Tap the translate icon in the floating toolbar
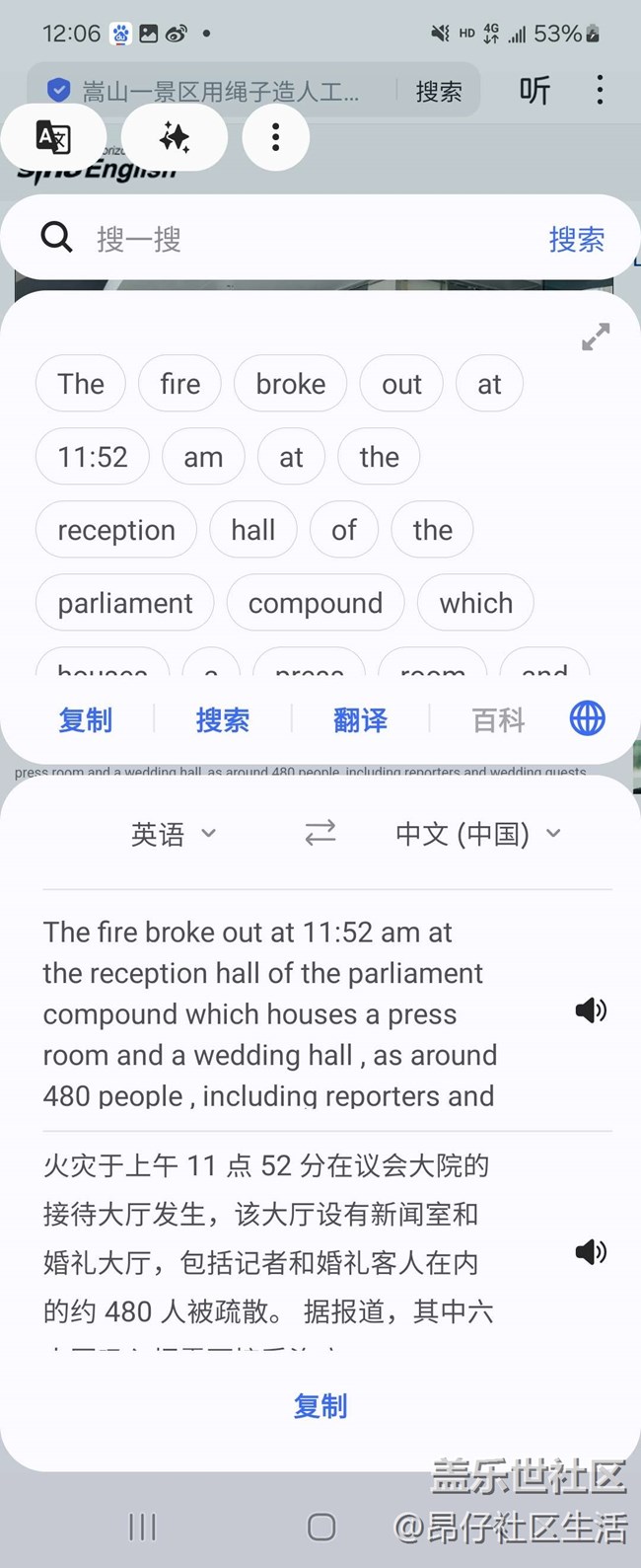This screenshot has width=641, height=1568. pos(53,137)
